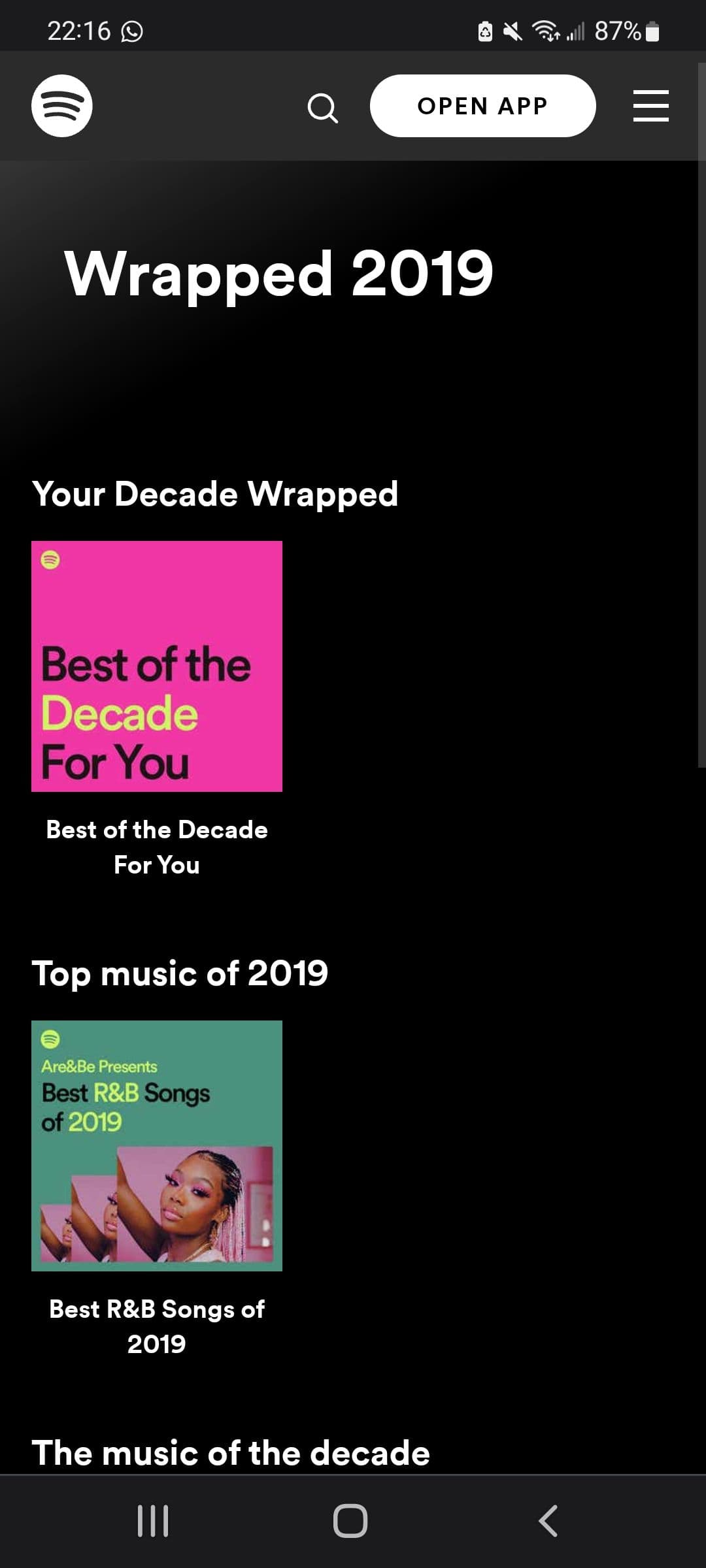
Task: Select the pink Best of the Decade cover
Action: 157,665
